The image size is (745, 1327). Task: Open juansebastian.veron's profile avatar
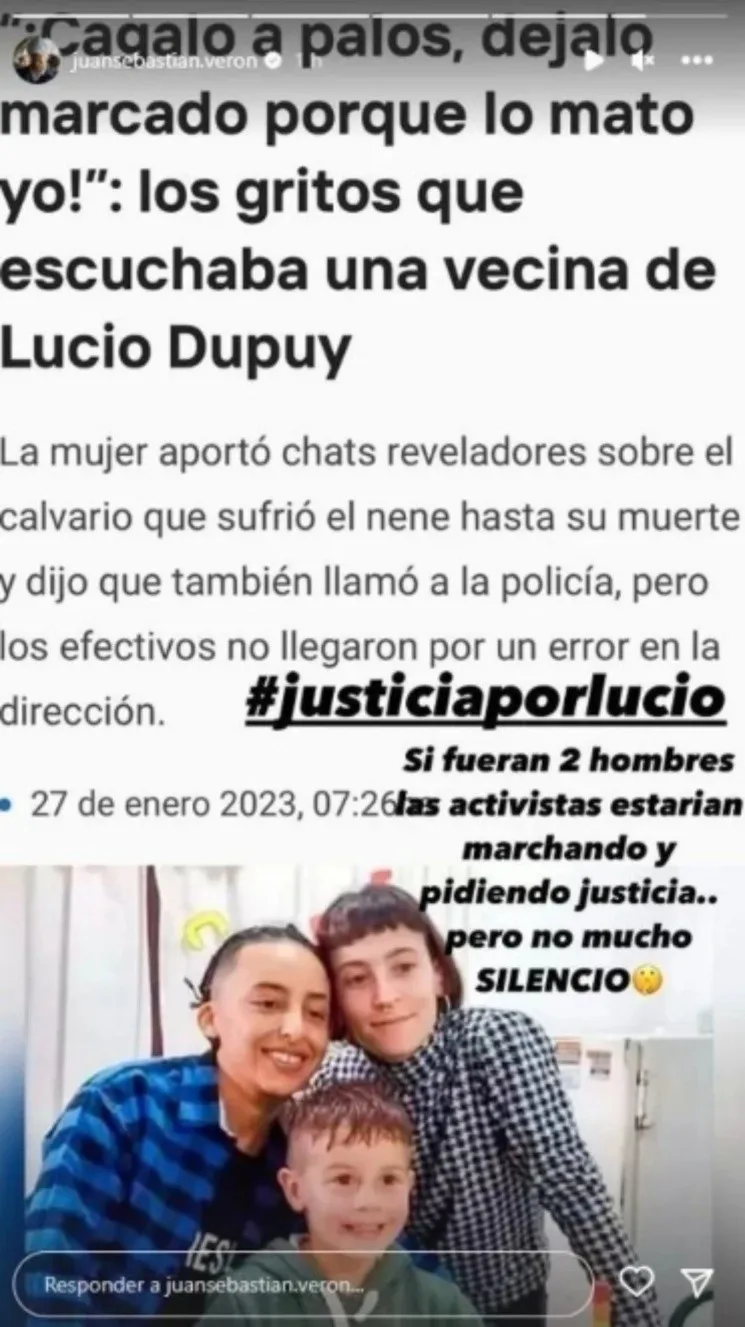(x=36, y=60)
